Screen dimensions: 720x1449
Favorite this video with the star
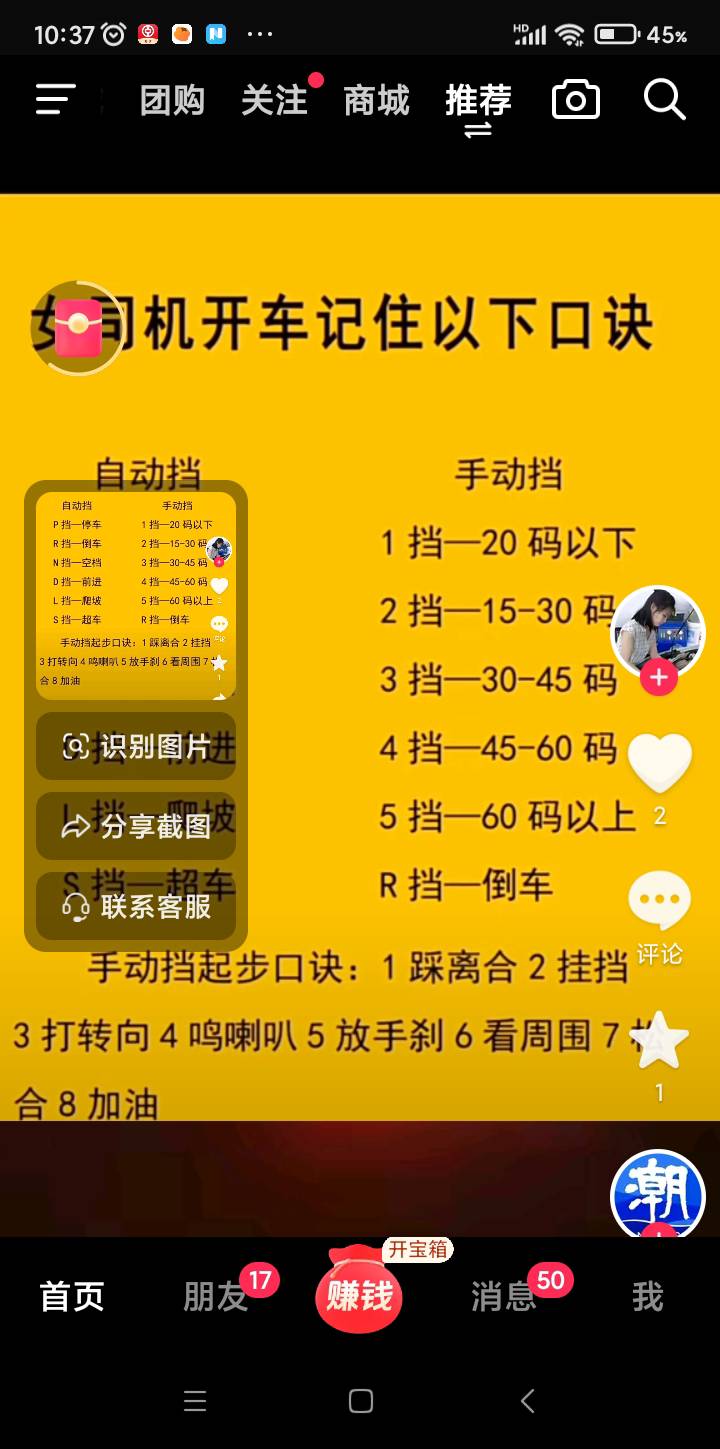(659, 1043)
